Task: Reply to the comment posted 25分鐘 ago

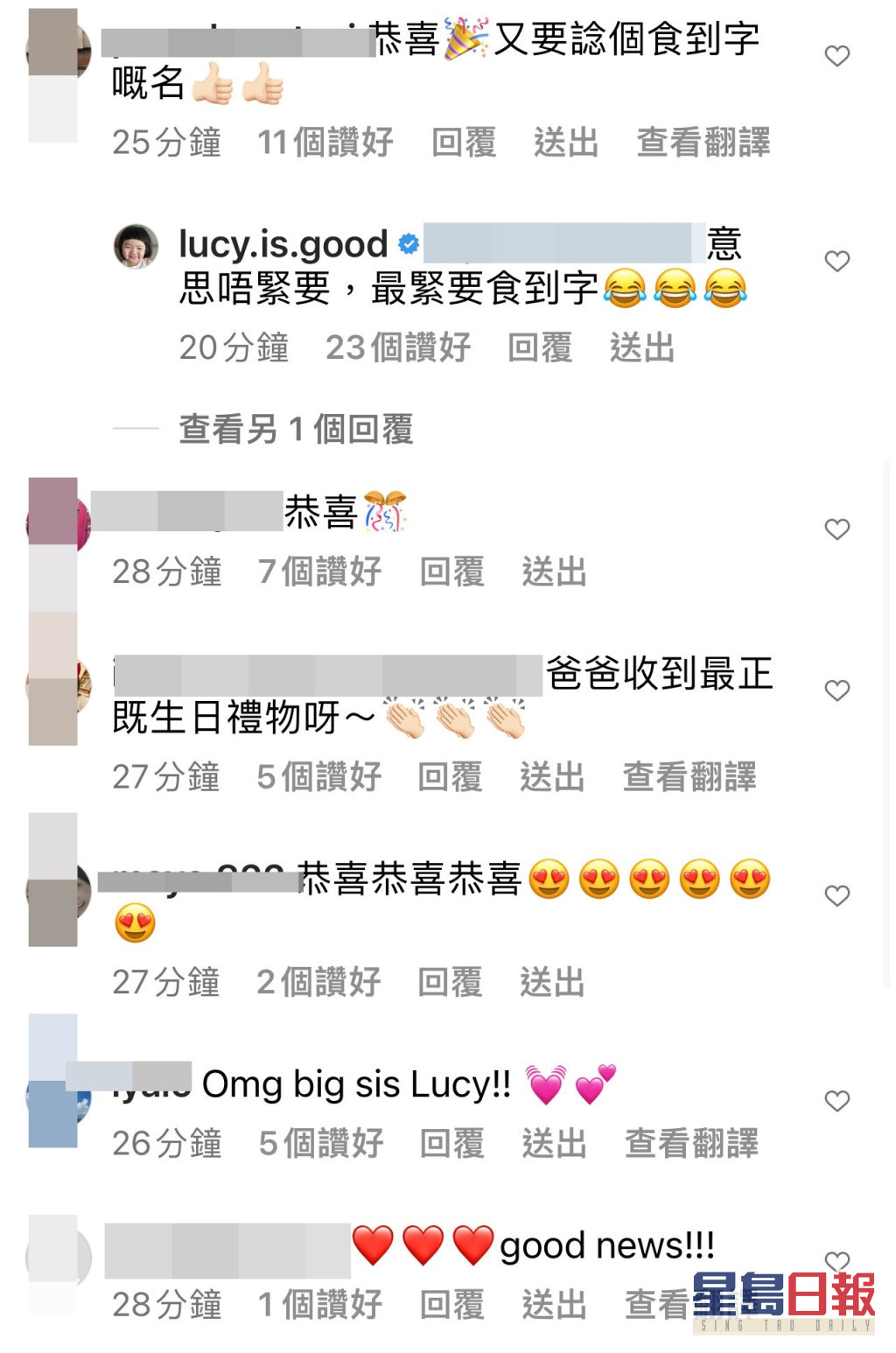Action: [464, 143]
